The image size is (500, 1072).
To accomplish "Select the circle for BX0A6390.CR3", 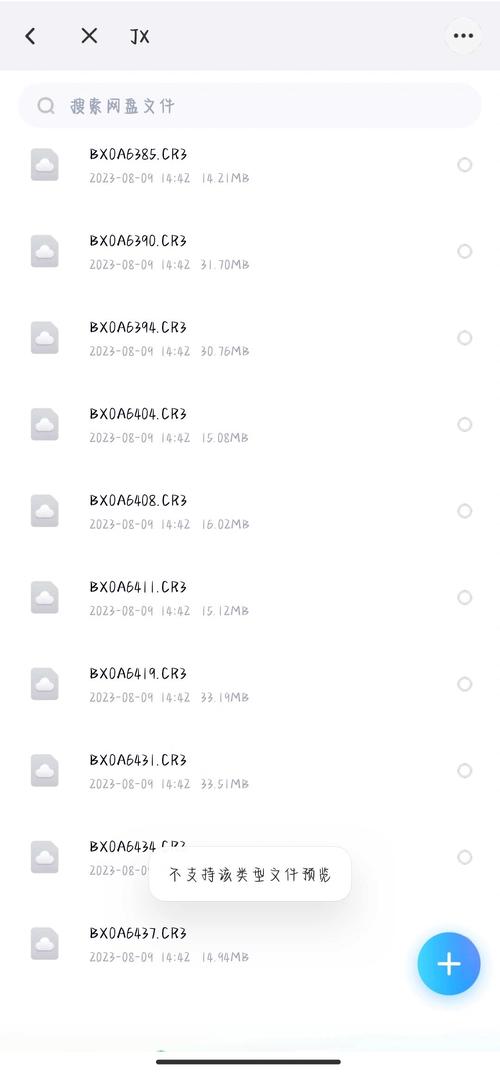I will [464, 252].
